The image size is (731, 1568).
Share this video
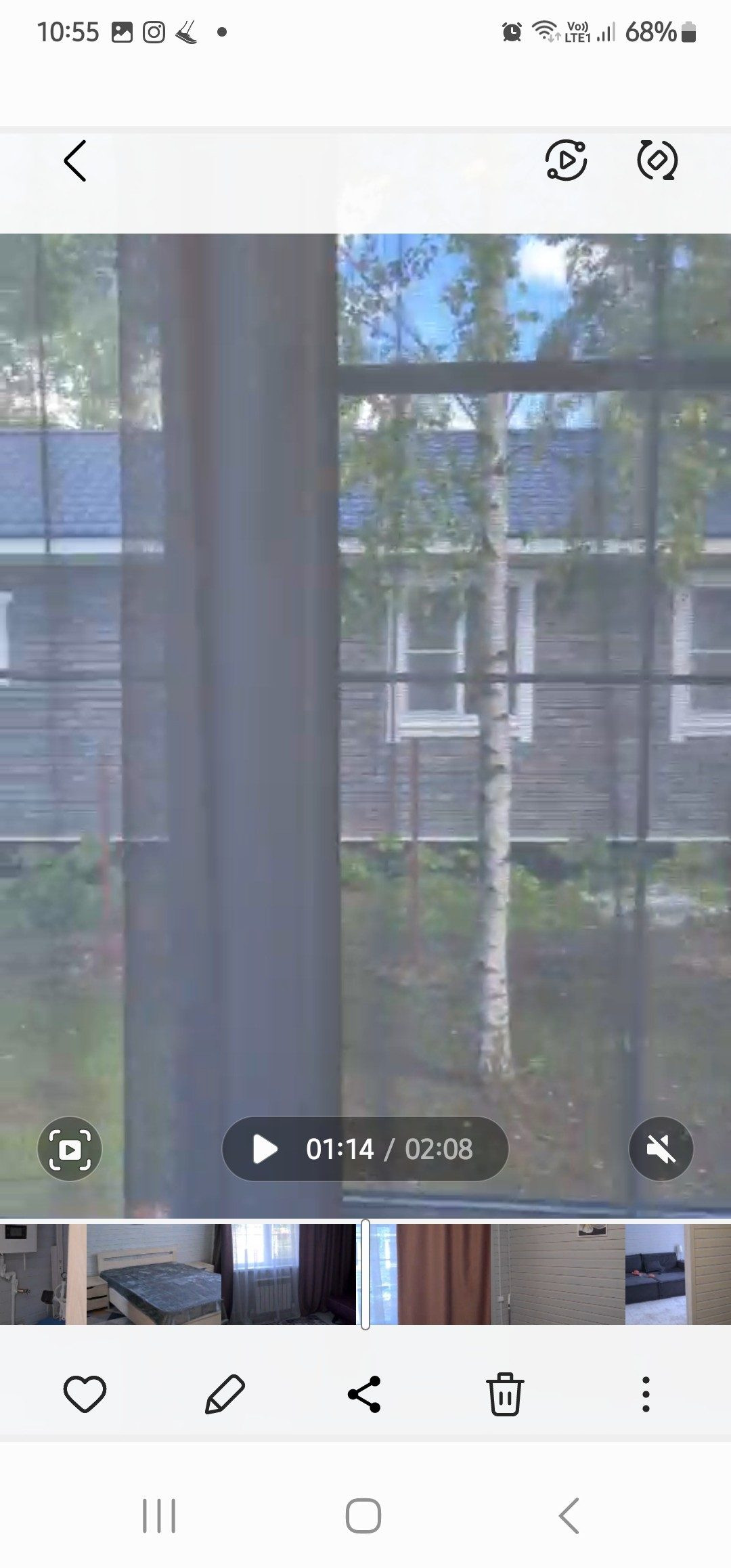coord(365,1394)
